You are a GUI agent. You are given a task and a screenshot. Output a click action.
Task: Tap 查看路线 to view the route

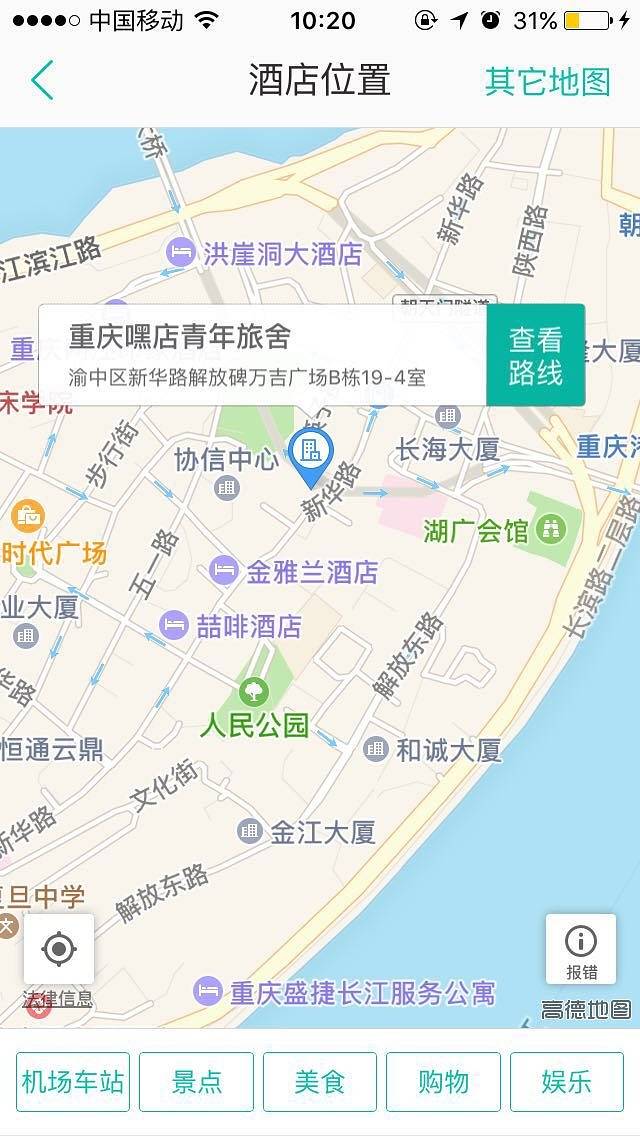click(536, 356)
